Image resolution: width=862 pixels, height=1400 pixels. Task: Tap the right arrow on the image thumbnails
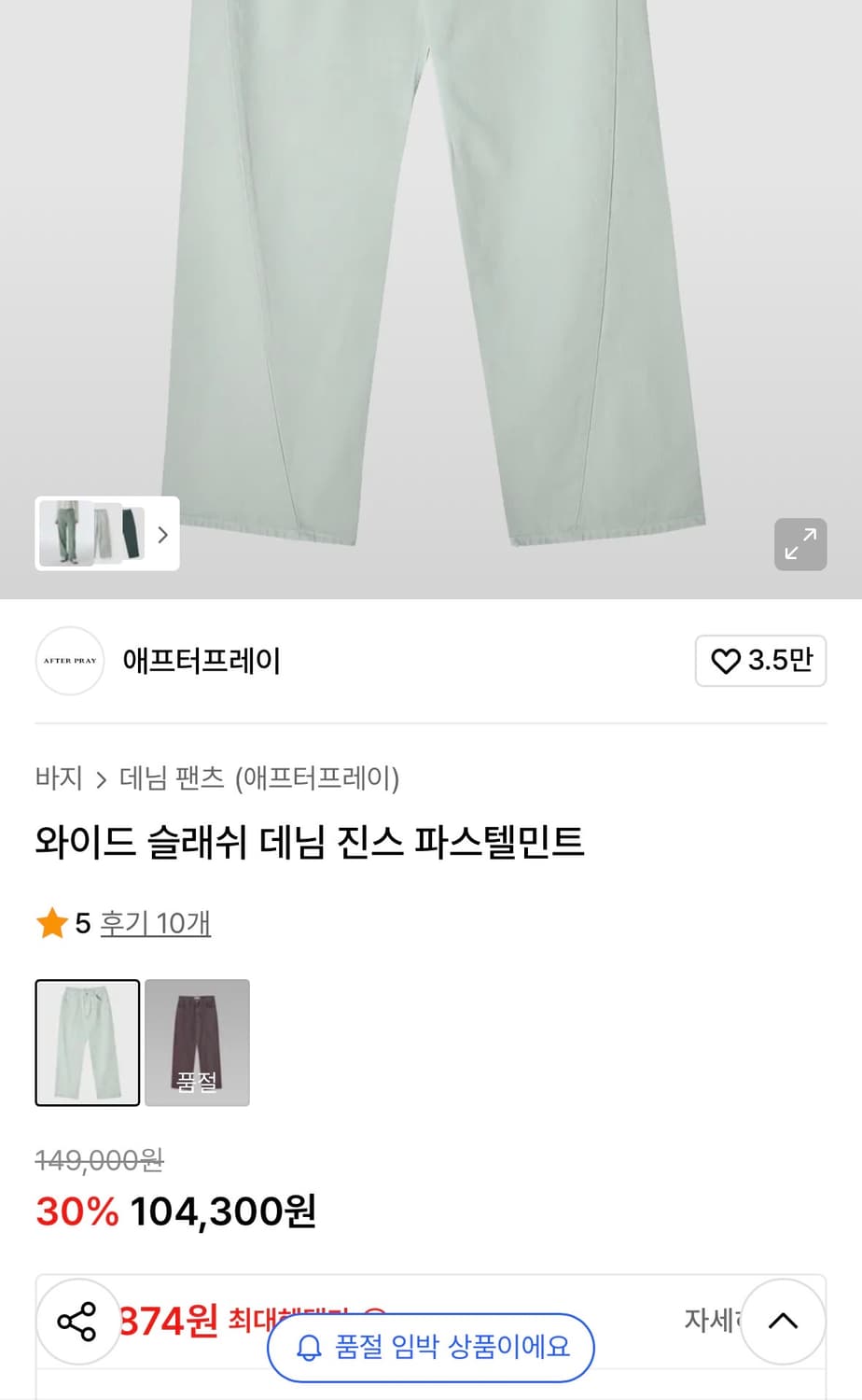[162, 534]
